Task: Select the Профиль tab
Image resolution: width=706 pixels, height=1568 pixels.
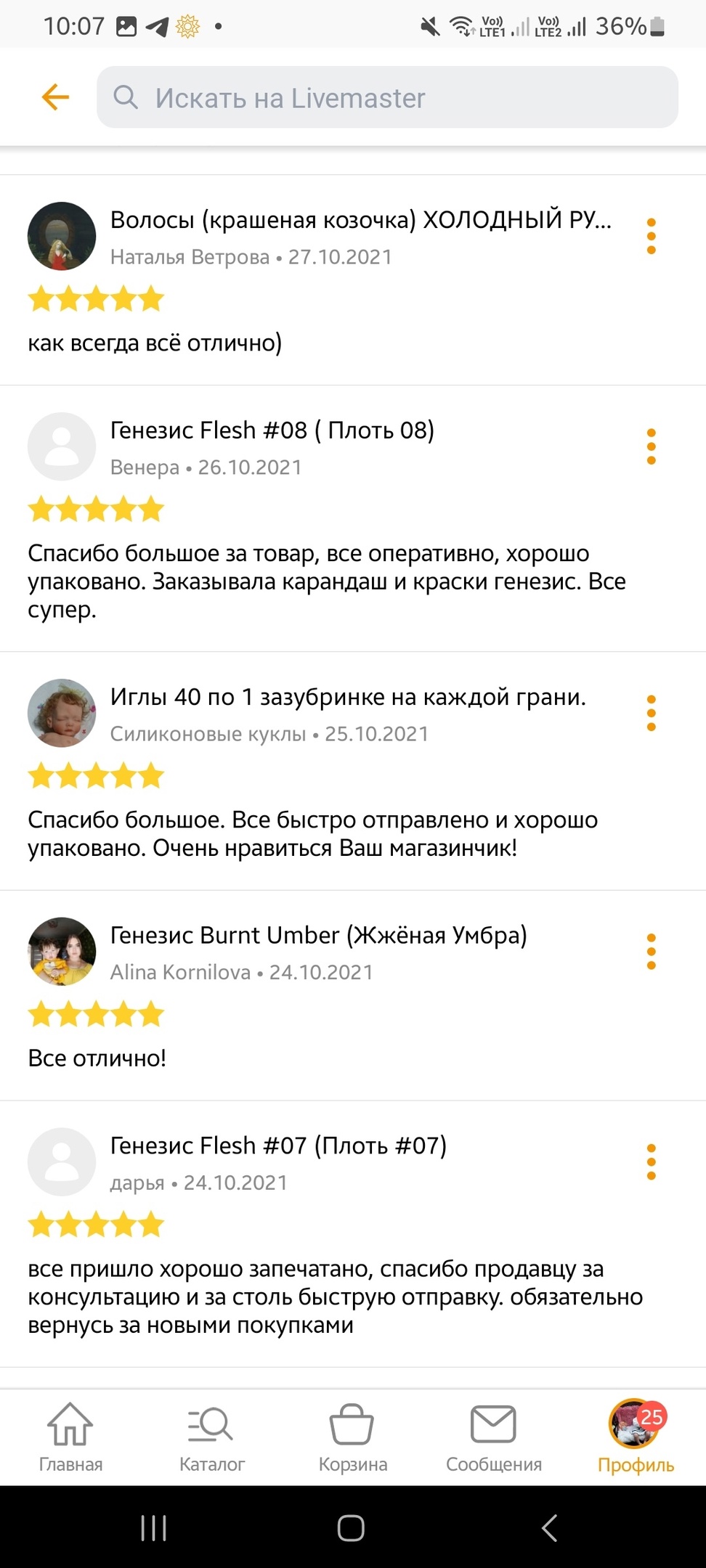Action: coord(636,1438)
